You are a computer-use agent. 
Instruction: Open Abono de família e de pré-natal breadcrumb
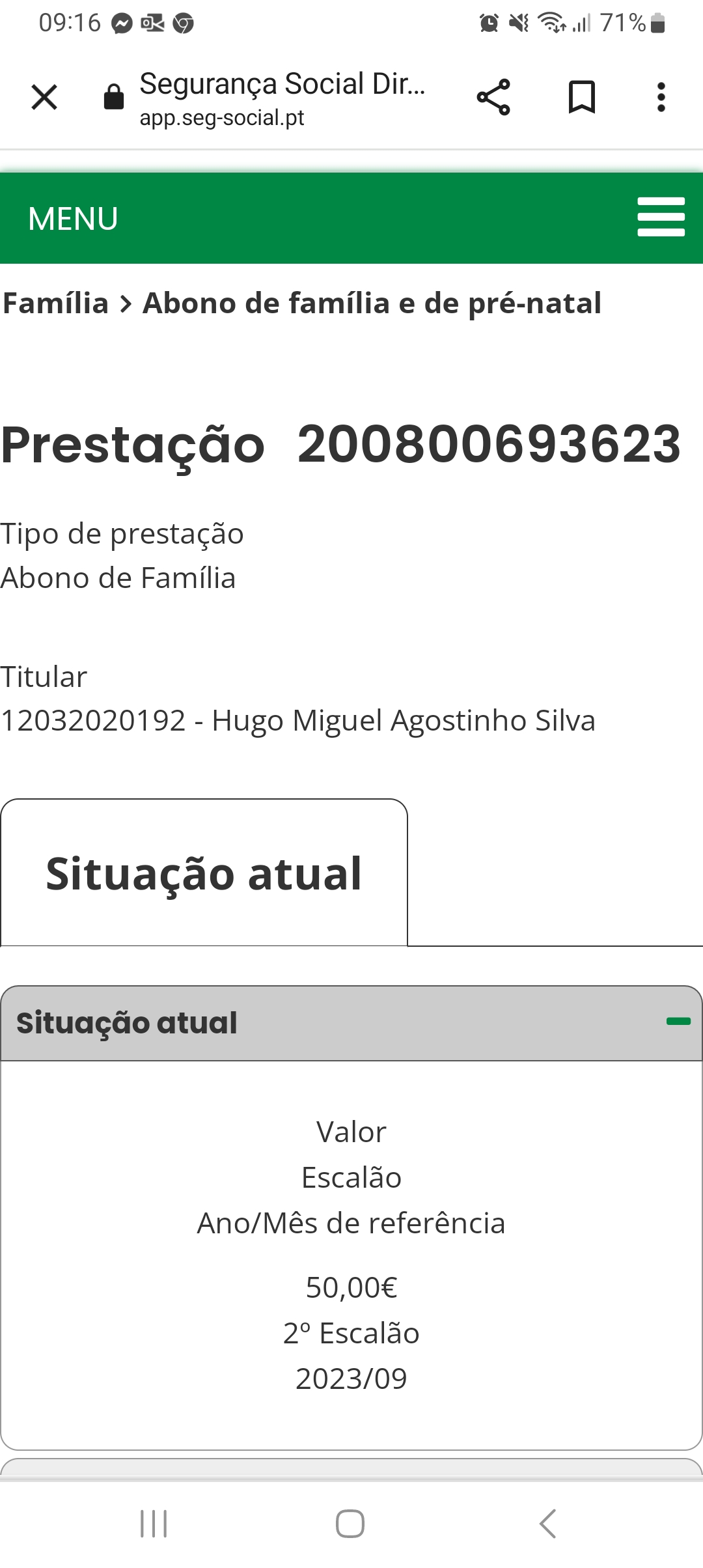pos(372,303)
